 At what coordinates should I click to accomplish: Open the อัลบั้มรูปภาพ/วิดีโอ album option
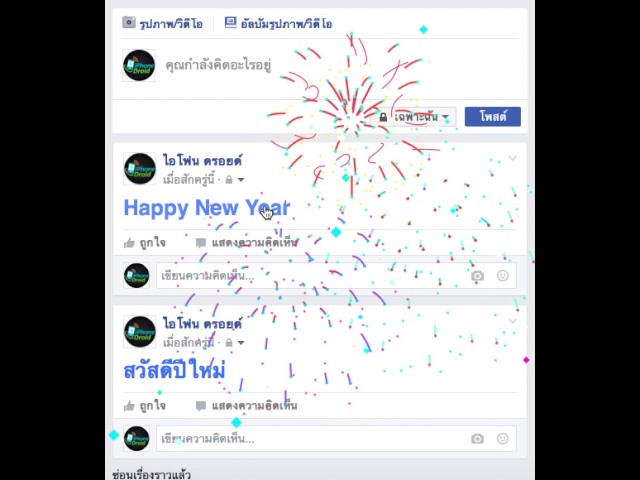point(278,23)
